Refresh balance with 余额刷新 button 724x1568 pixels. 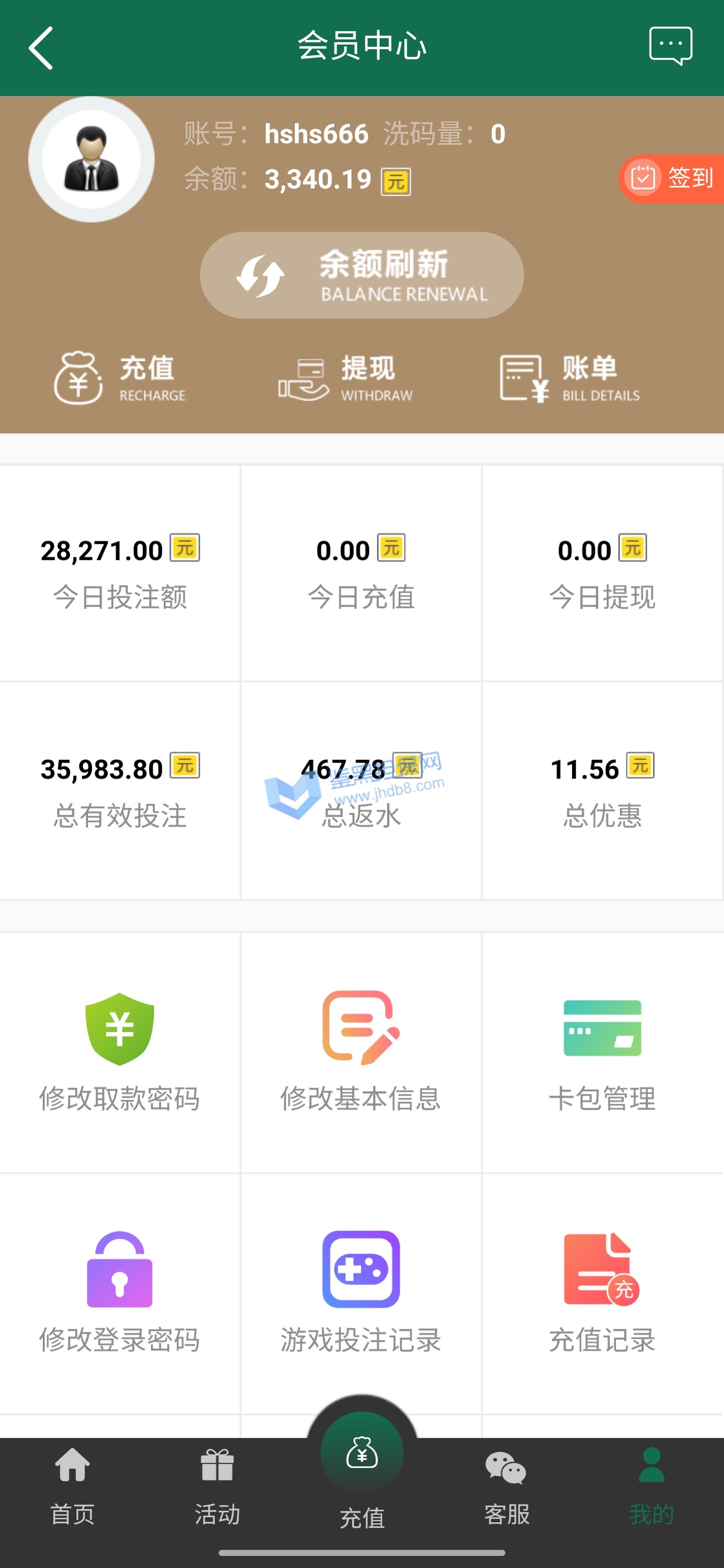pos(361,275)
